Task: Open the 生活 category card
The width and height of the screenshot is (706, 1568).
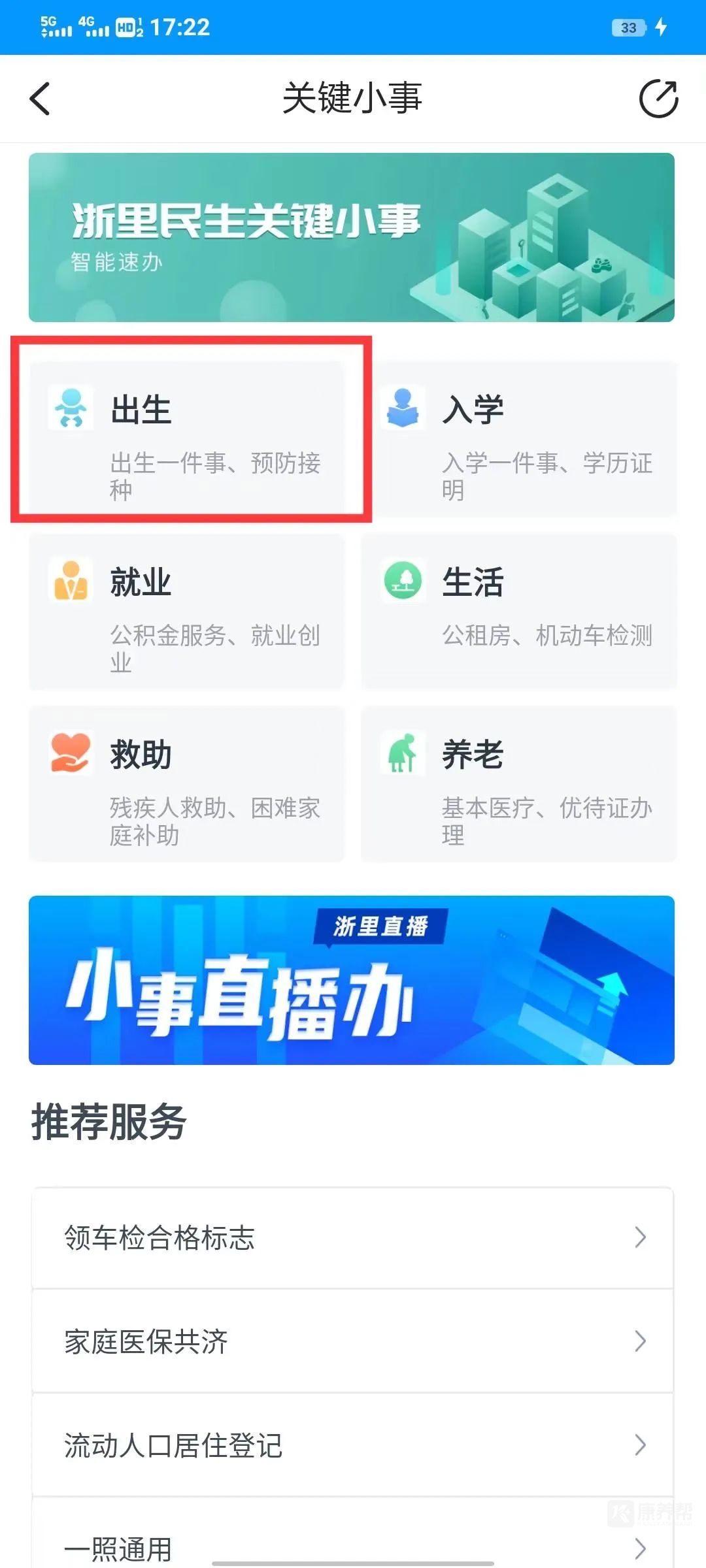Action: coord(519,612)
